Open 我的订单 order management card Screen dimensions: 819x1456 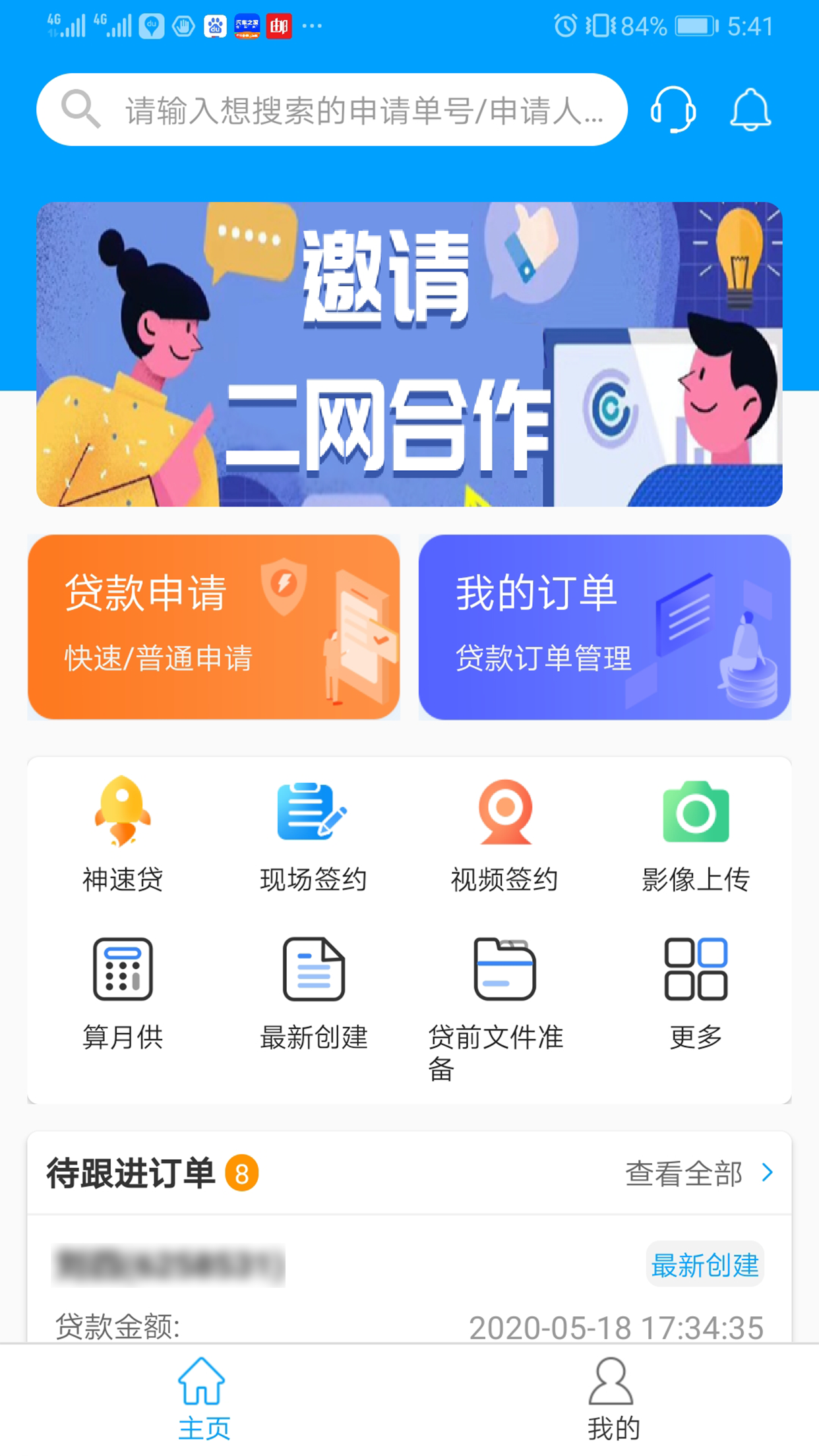click(605, 628)
